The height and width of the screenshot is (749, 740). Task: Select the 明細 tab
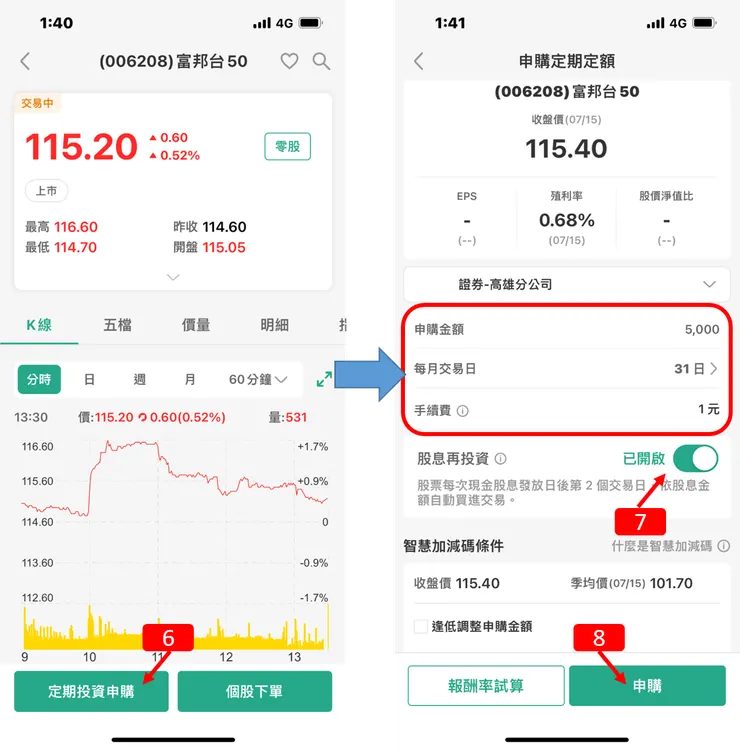pos(273,325)
